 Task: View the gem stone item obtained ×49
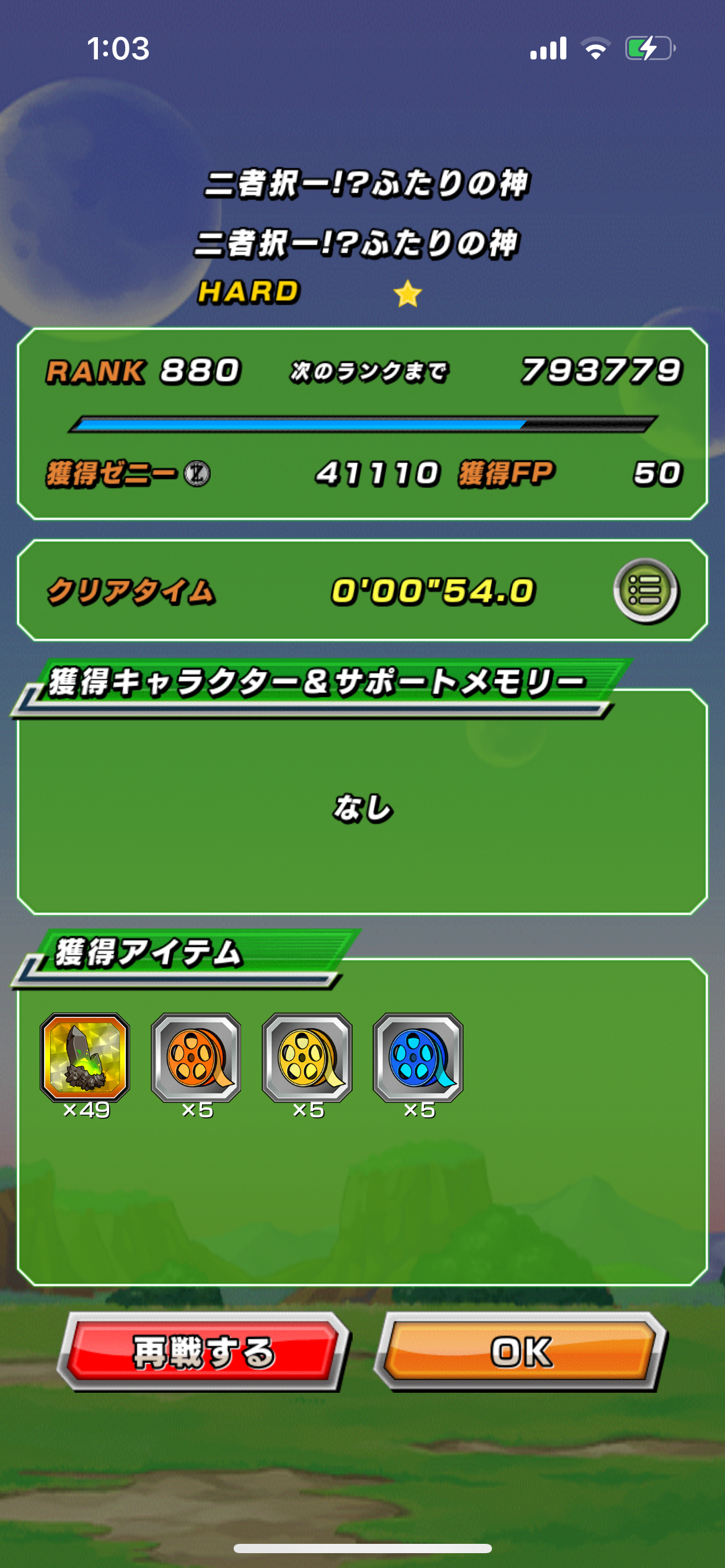[x=85, y=1058]
